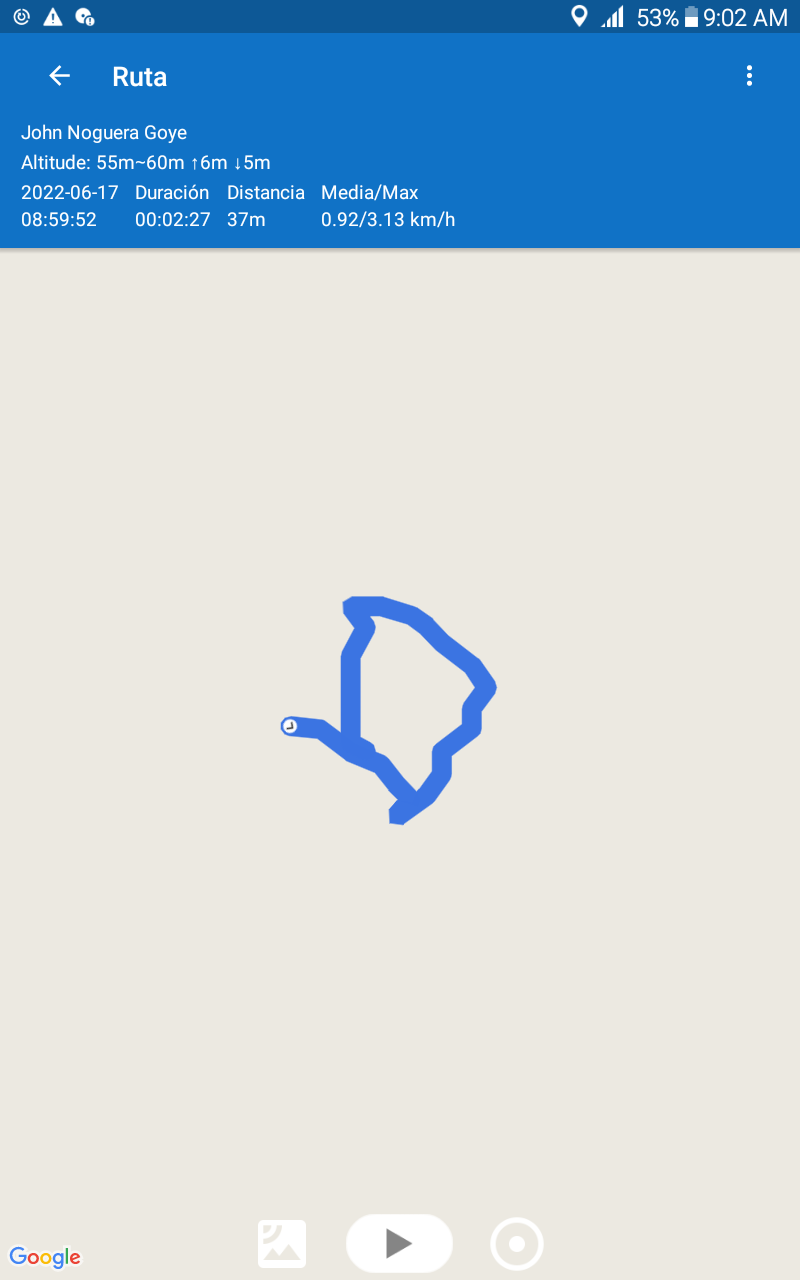This screenshot has width=800, height=1280.
Task: Play the route animation
Action: click(399, 1243)
